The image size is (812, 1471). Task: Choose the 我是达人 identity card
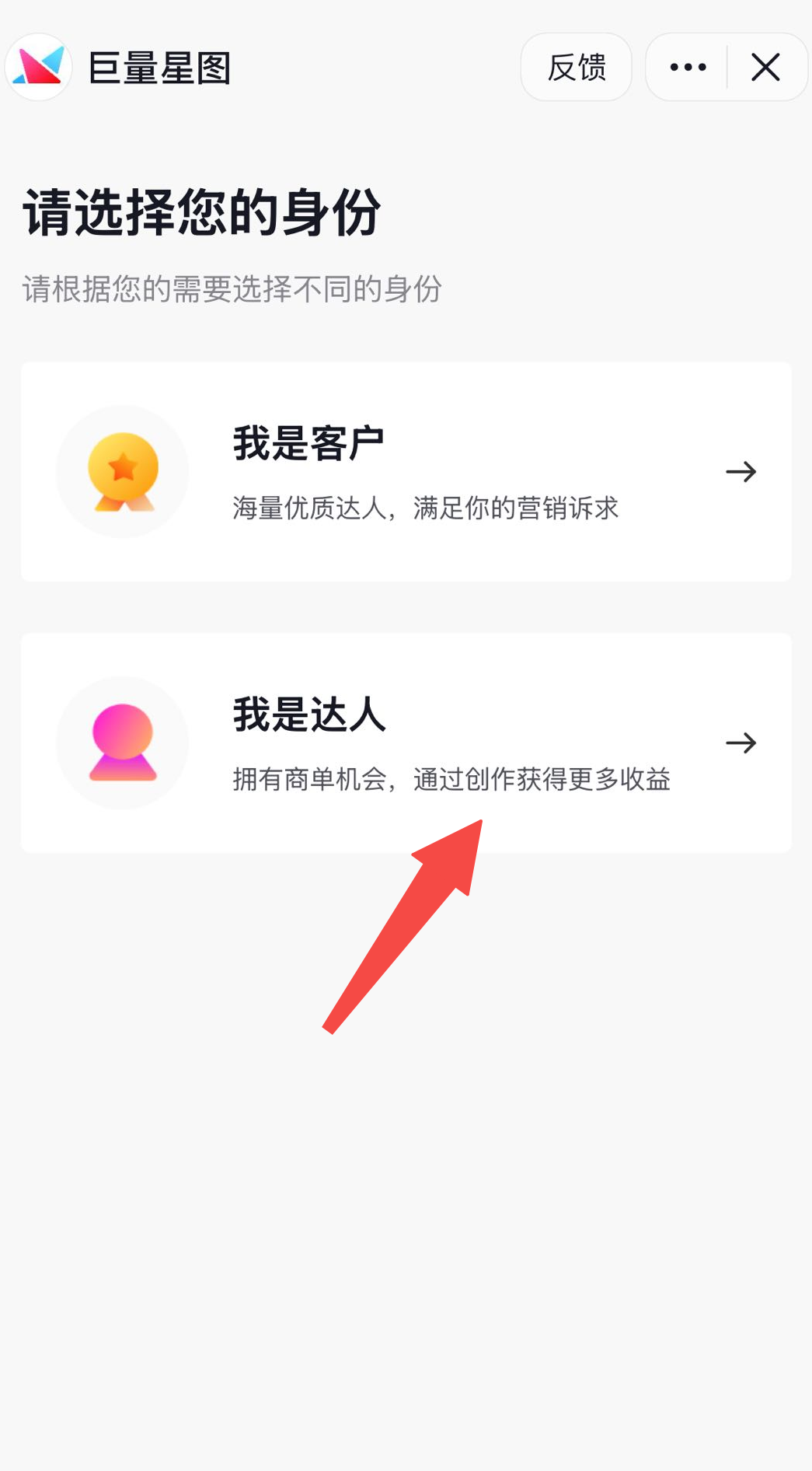click(406, 742)
